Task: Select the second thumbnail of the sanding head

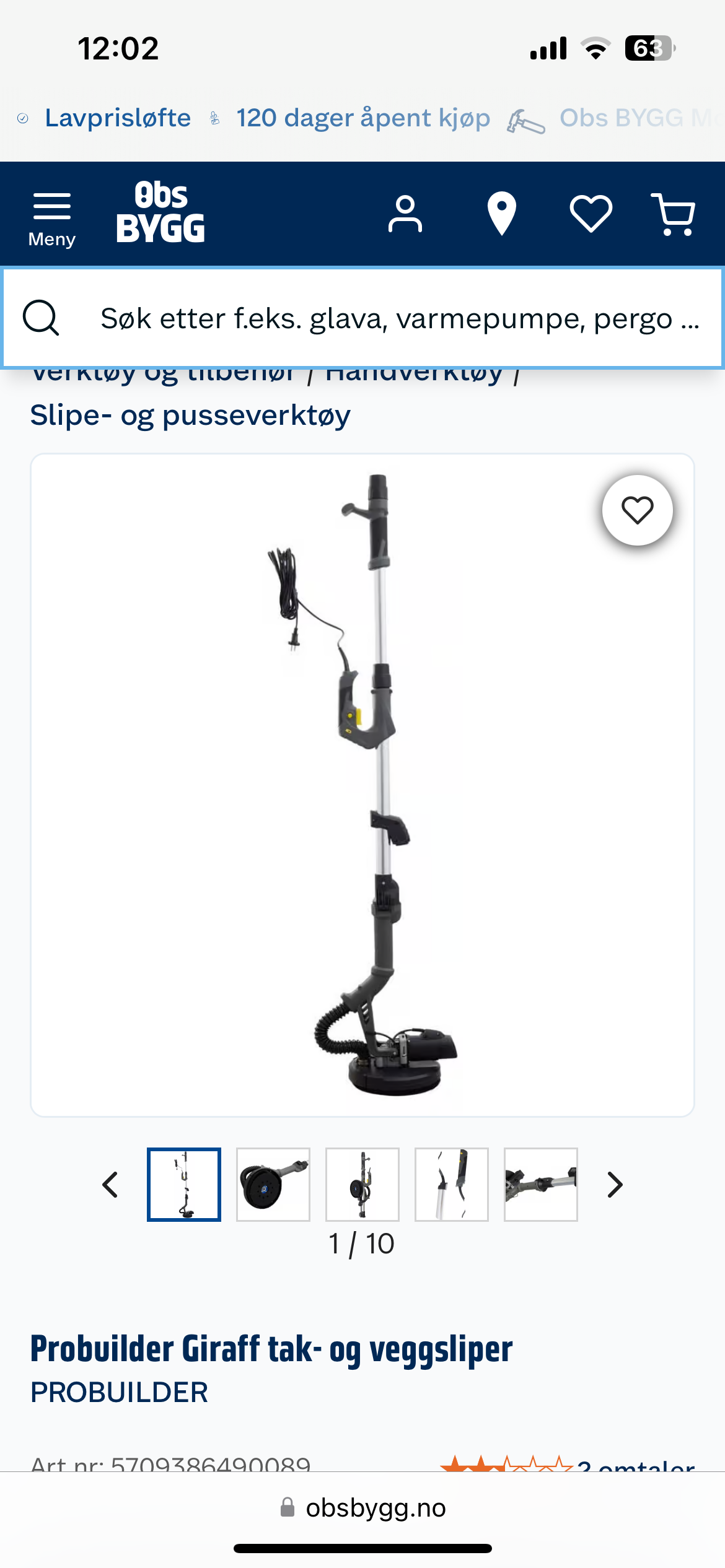Action: pyautogui.click(x=273, y=1185)
